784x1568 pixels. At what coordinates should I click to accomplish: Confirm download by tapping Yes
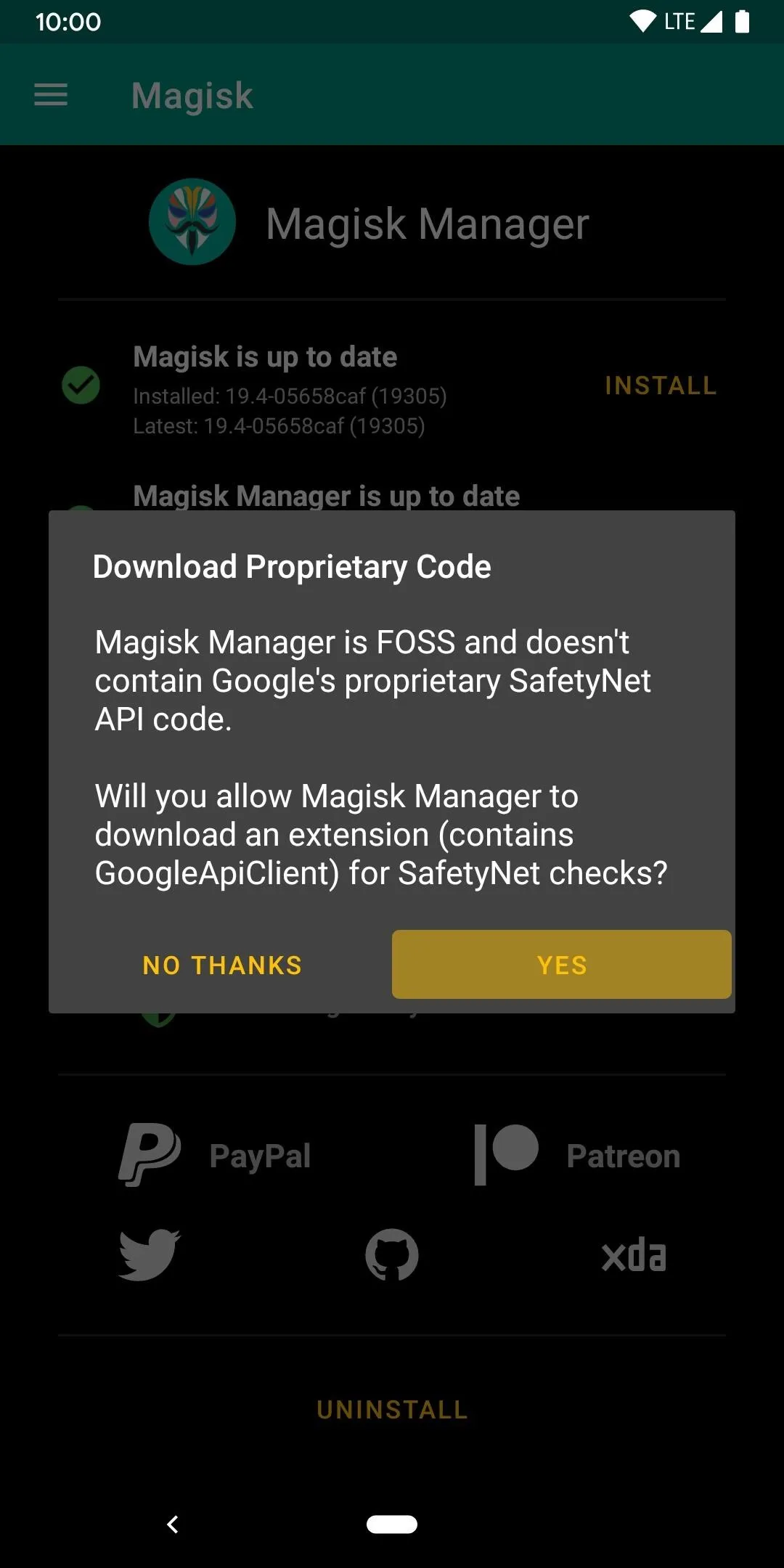pos(561,965)
